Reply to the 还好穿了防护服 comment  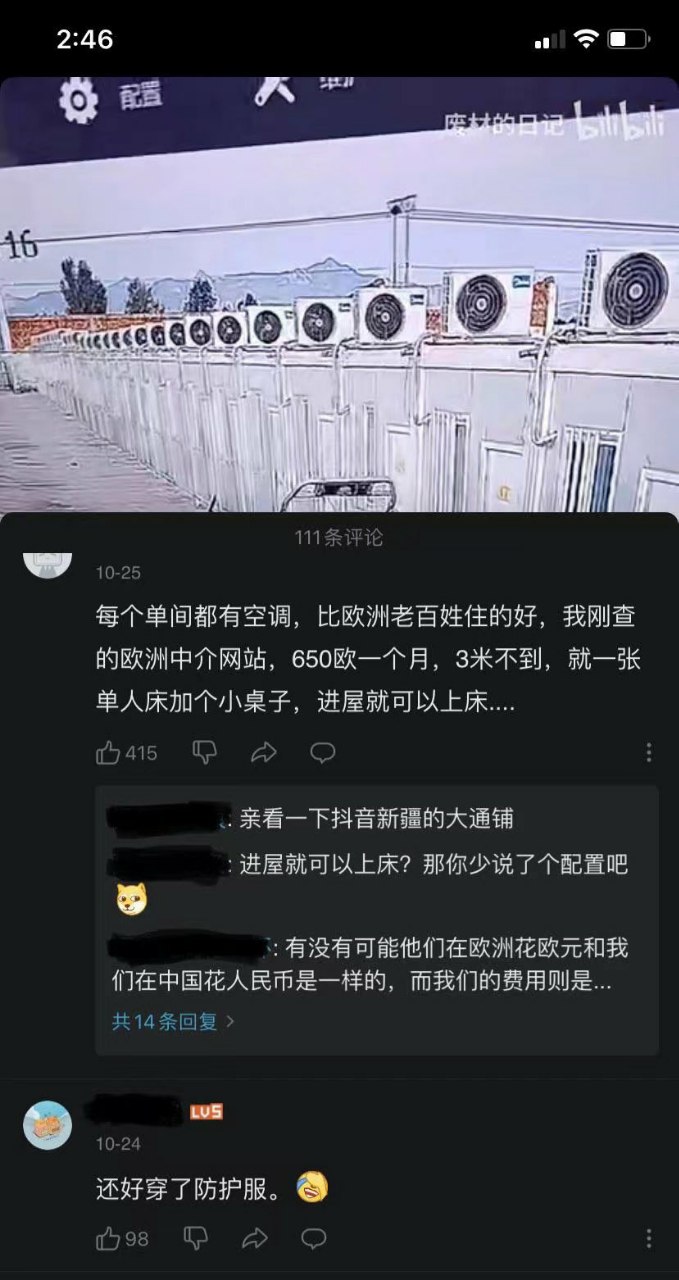314,1239
